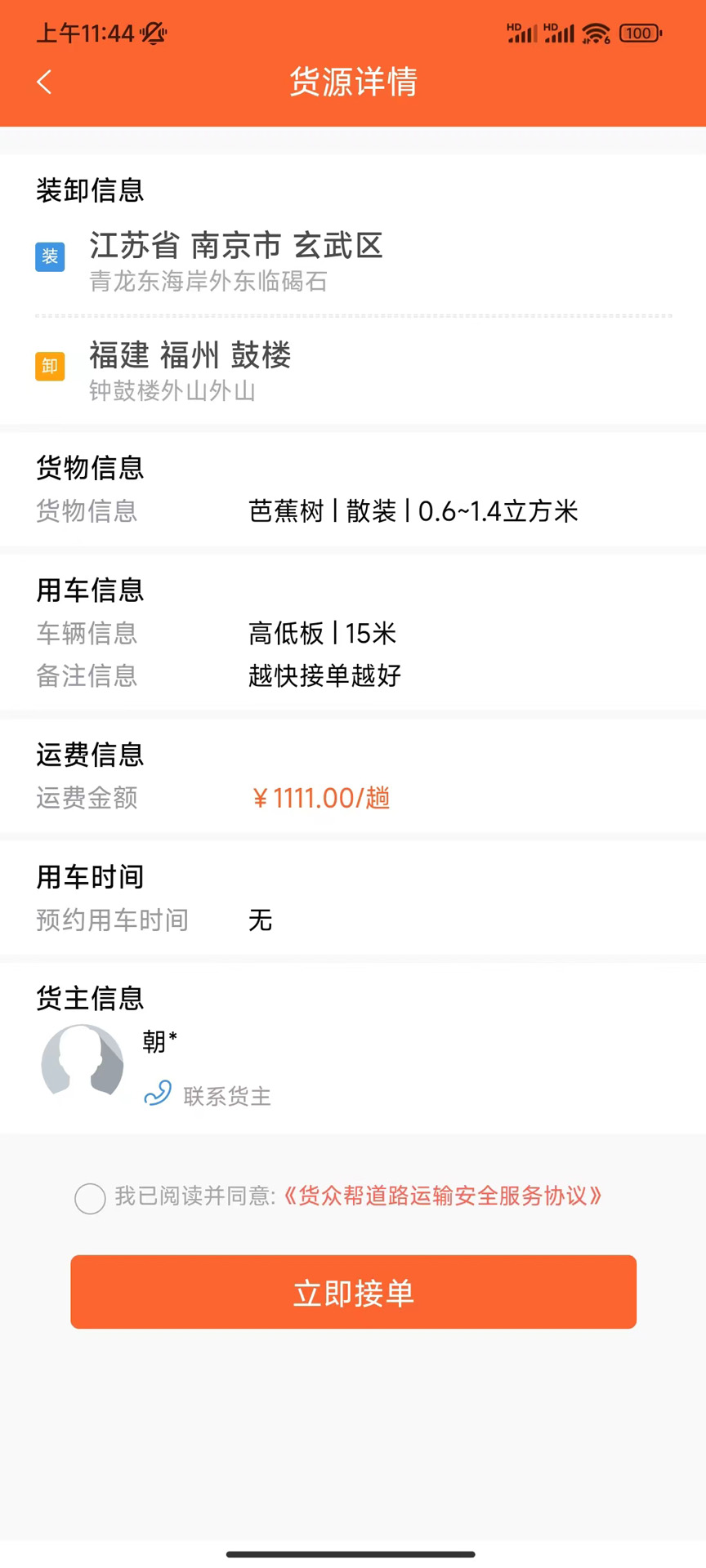Expand the unloading address 钟鼓楼外山外山
The image size is (706, 1568).
click(x=172, y=391)
